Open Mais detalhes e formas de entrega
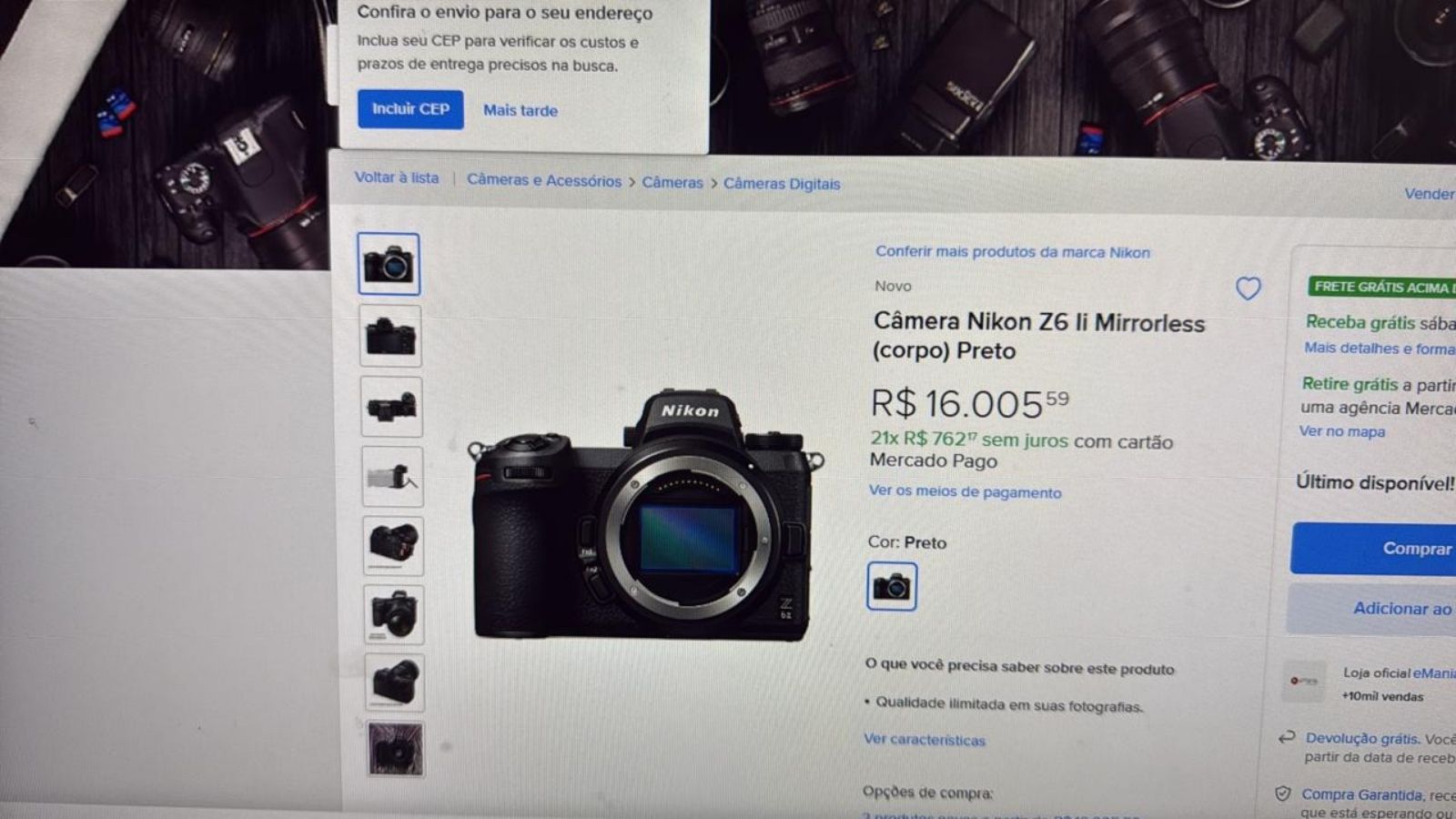This screenshot has width=1456, height=819. point(1379,348)
